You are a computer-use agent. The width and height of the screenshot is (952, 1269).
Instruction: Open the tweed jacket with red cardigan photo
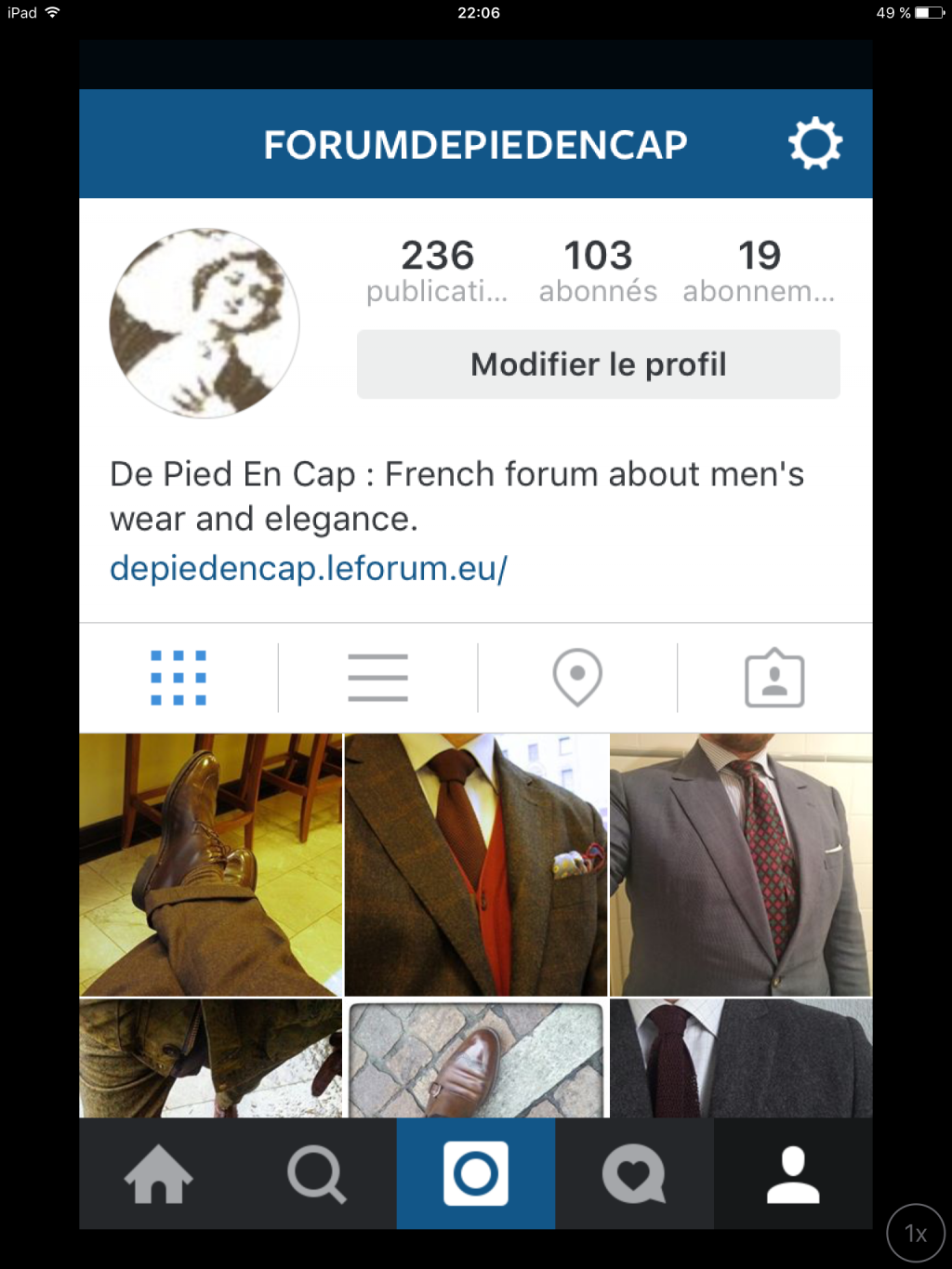tap(476, 865)
